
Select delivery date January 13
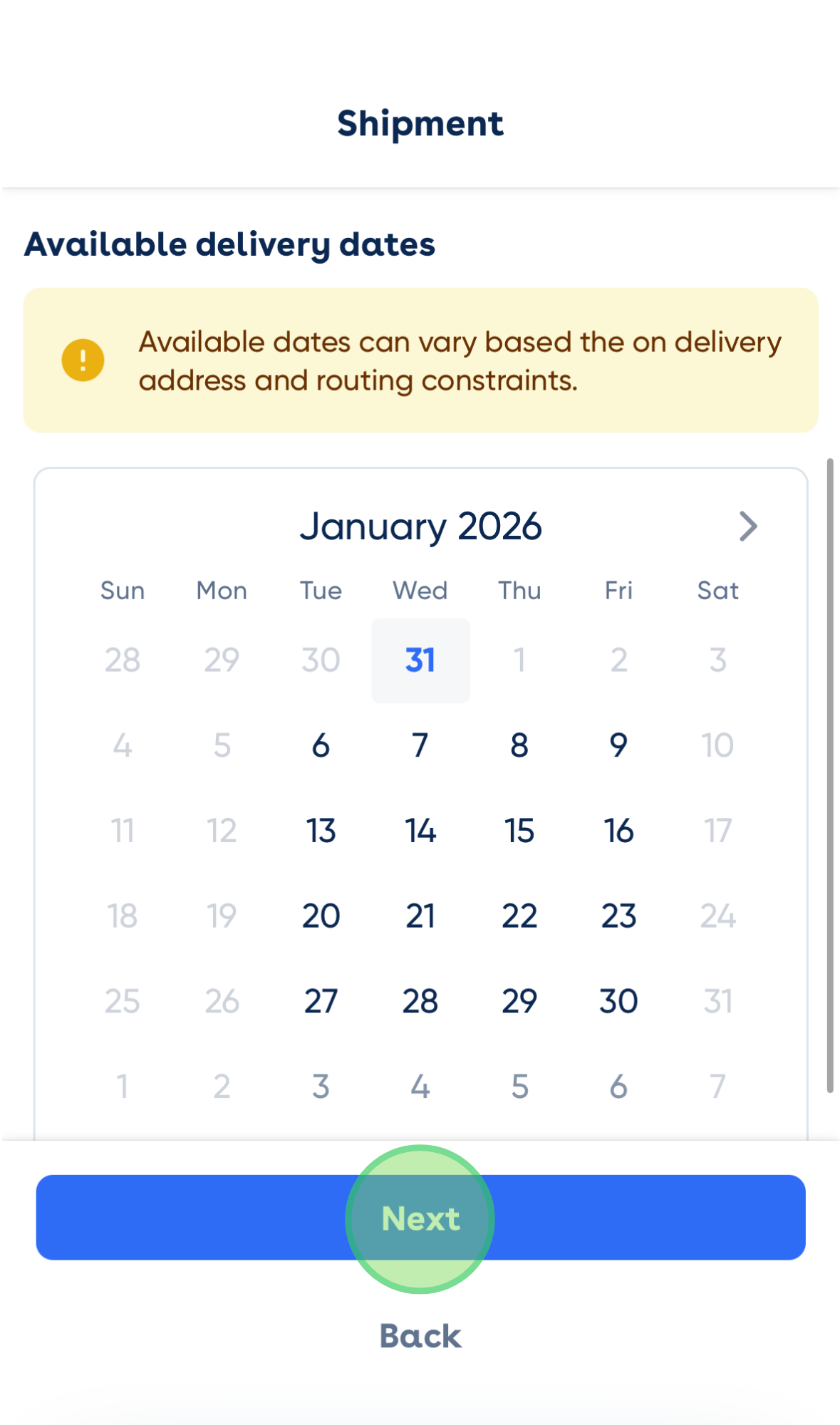321,830
